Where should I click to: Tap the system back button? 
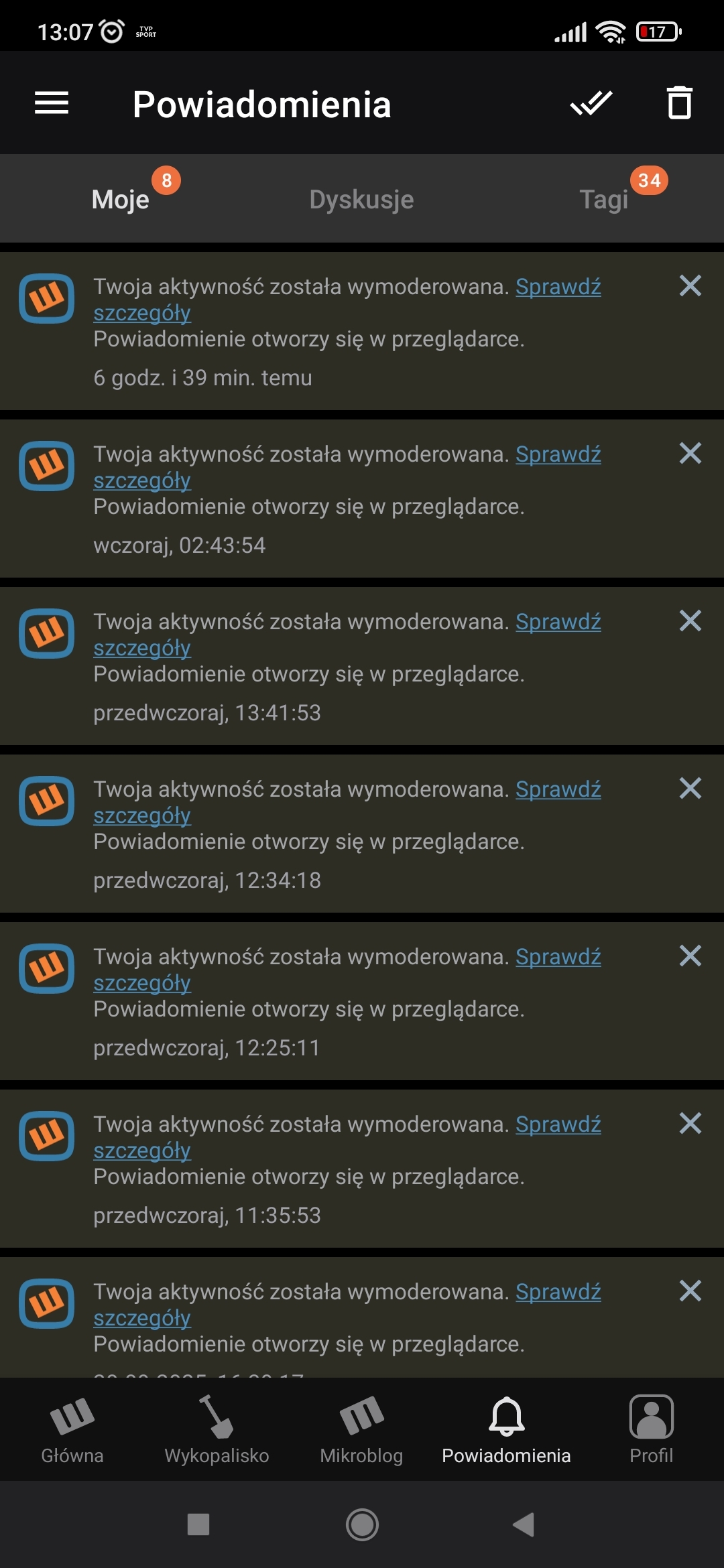tap(524, 1525)
